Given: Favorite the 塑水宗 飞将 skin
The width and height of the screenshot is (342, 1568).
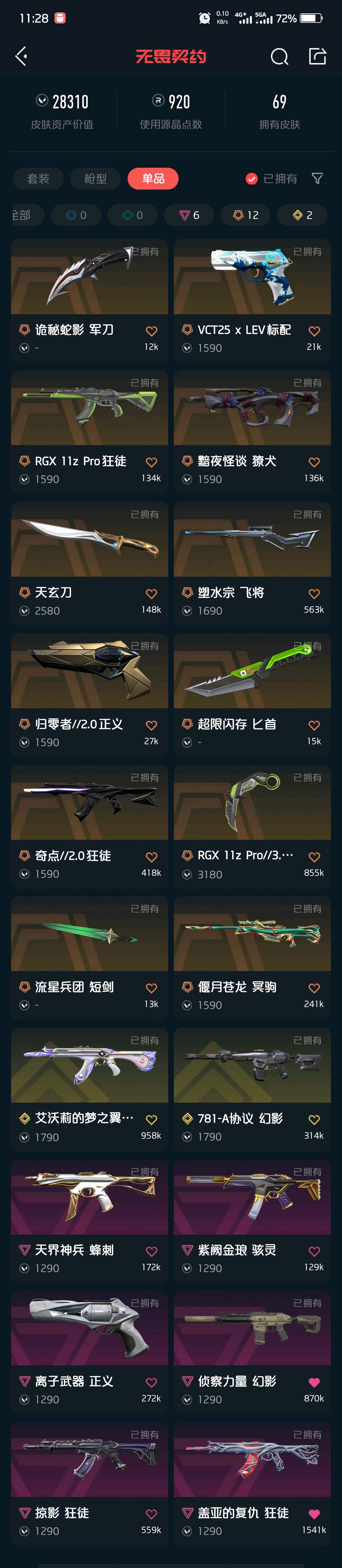Looking at the screenshot, I should (314, 594).
